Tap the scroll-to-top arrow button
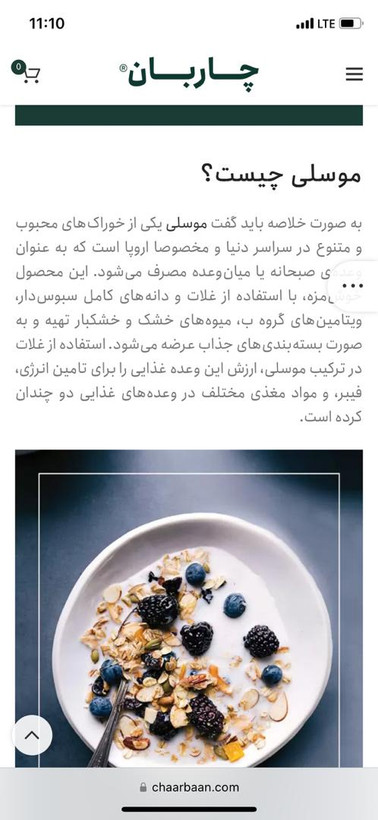378x820 pixels. 32,735
